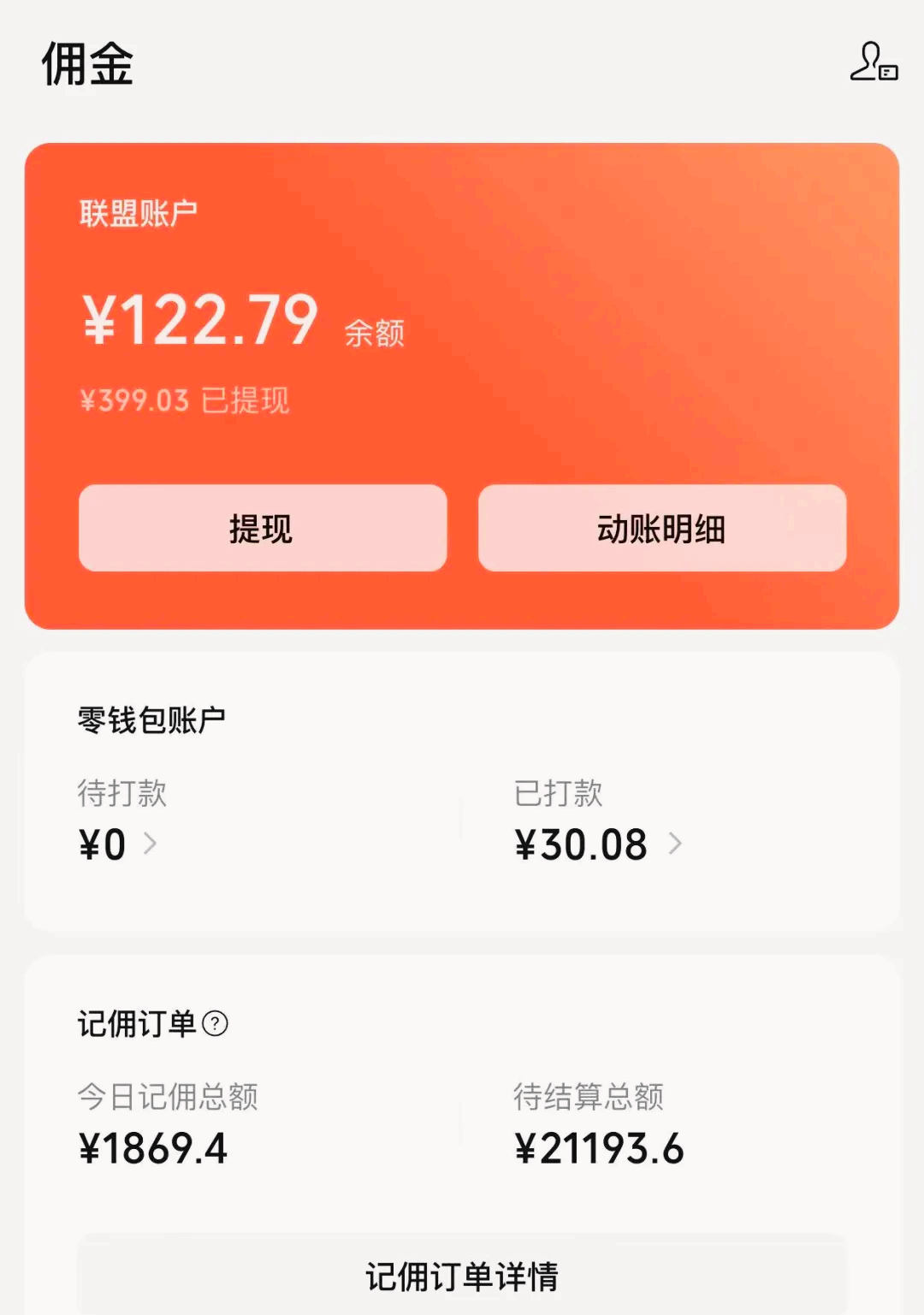The height and width of the screenshot is (1315, 924).
Task: Open 动账明细 transaction details
Action: [661, 528]
